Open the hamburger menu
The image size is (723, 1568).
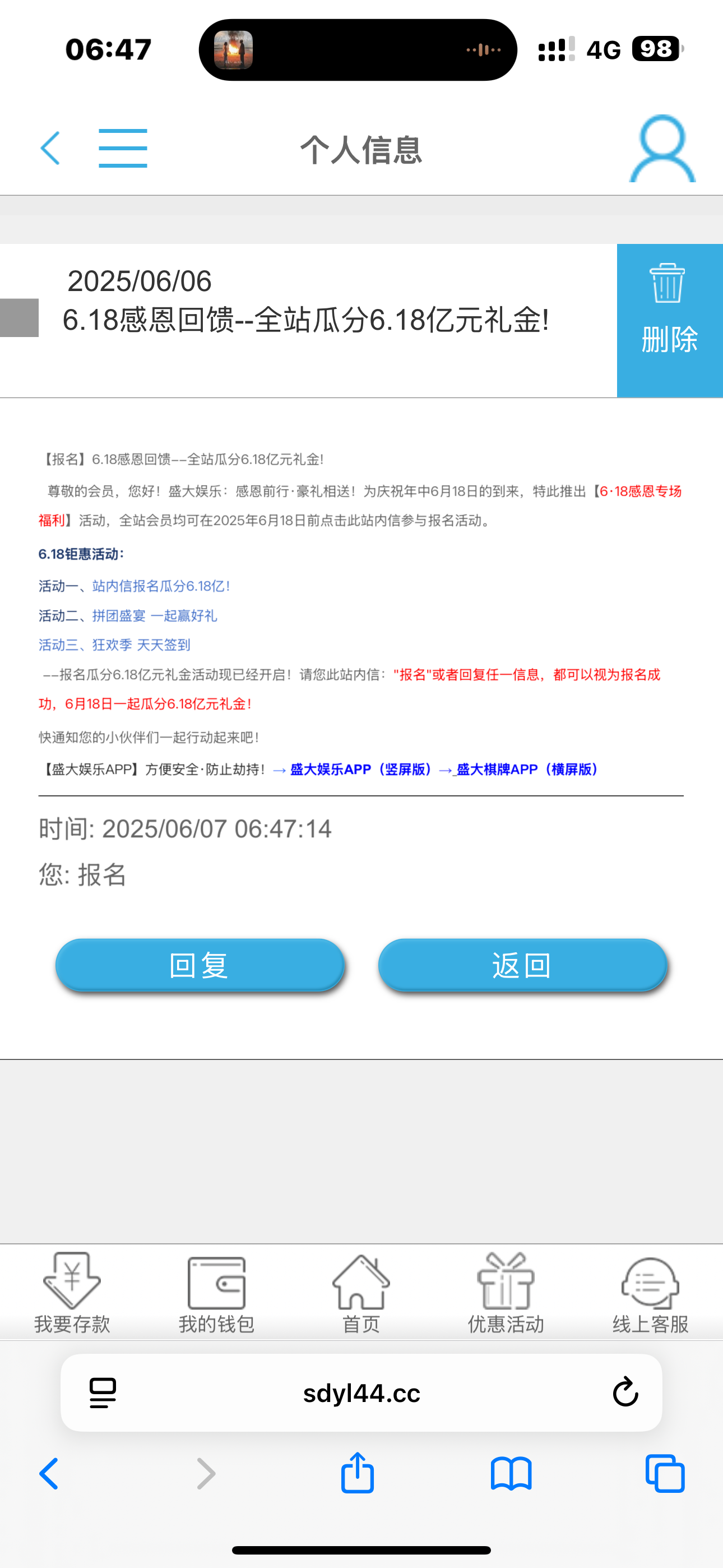click(122, 148)
